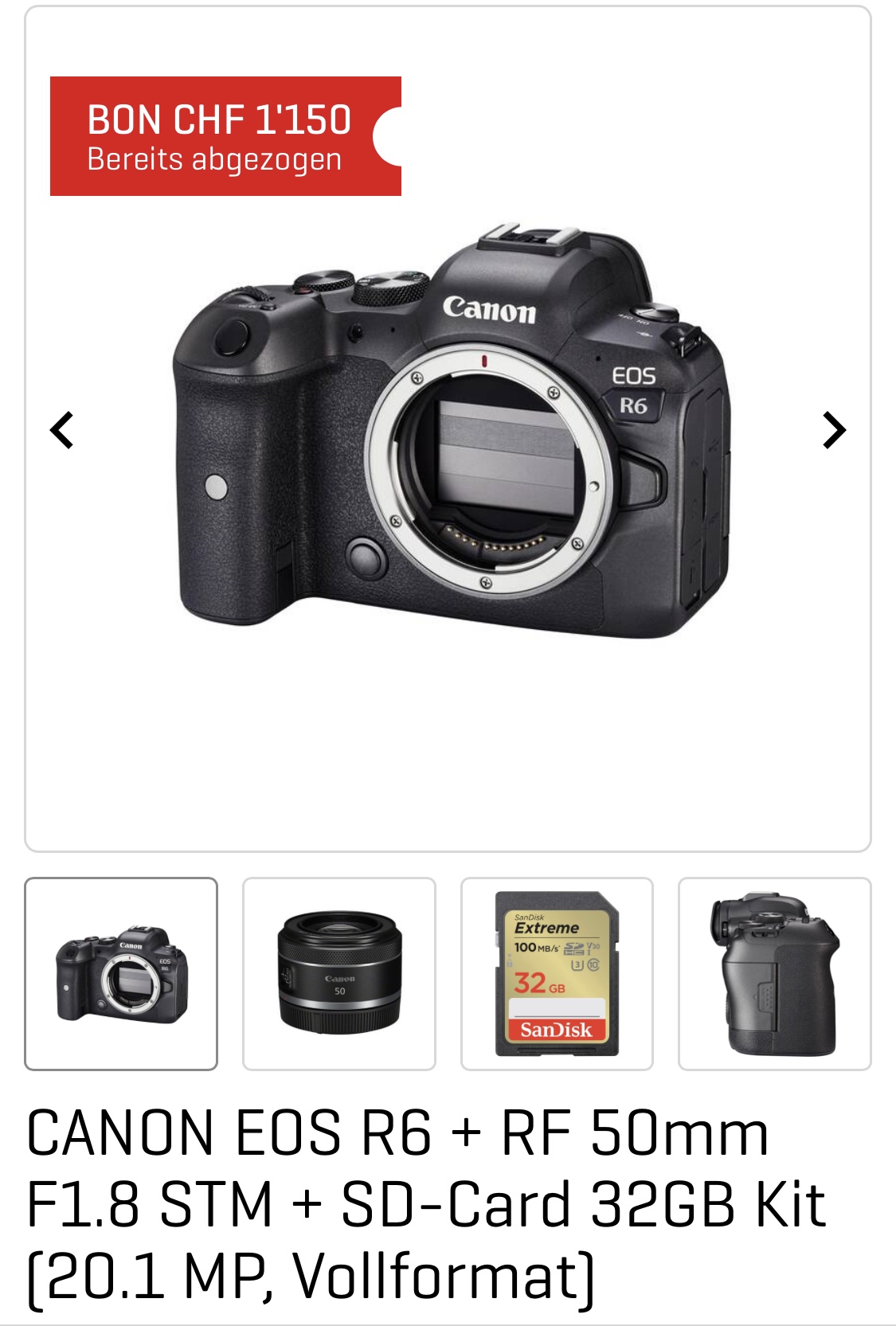Viewport: 896px width, 1326px height.
Task: Show the previous product image
Action: pyautogui.click(x=62, y=431)
